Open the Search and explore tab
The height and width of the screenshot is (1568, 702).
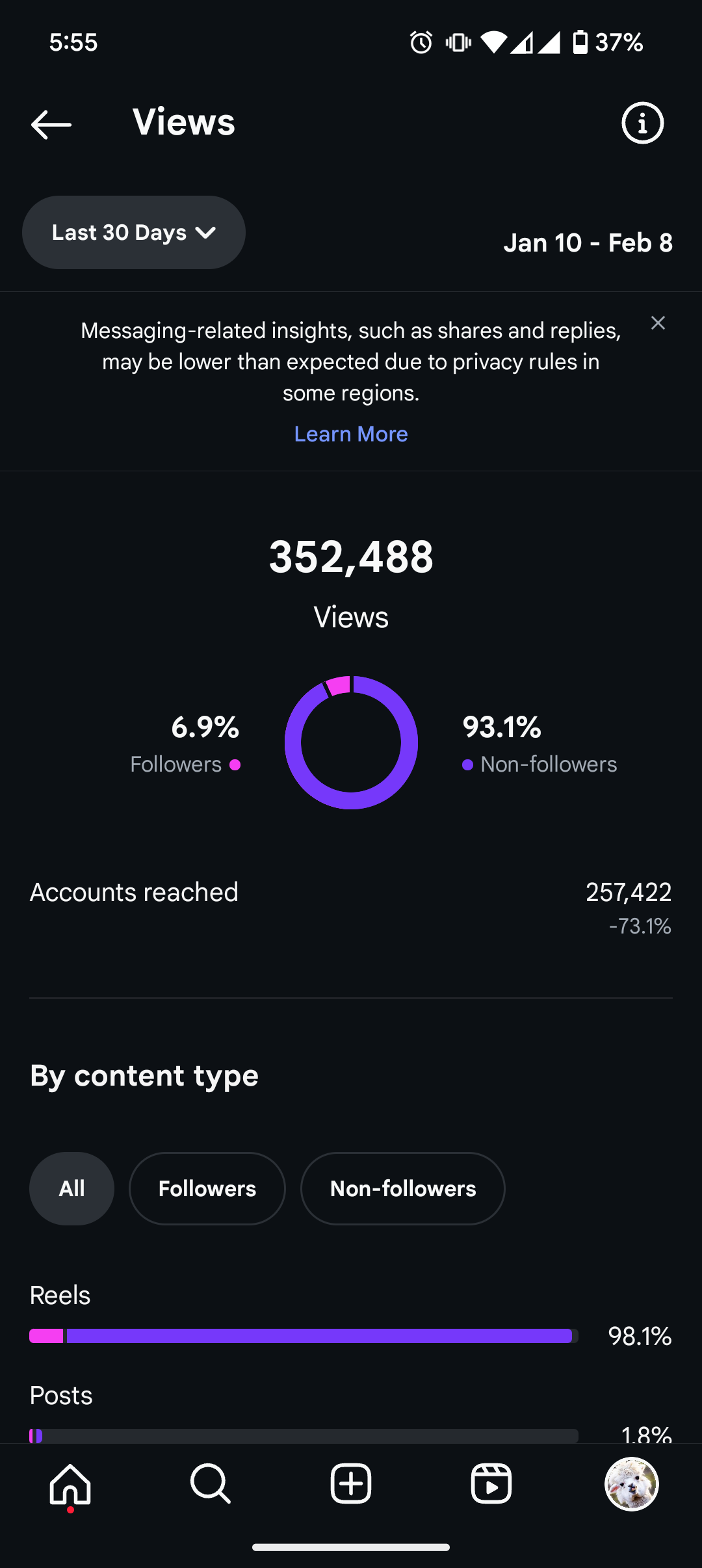pos(211,1484)
